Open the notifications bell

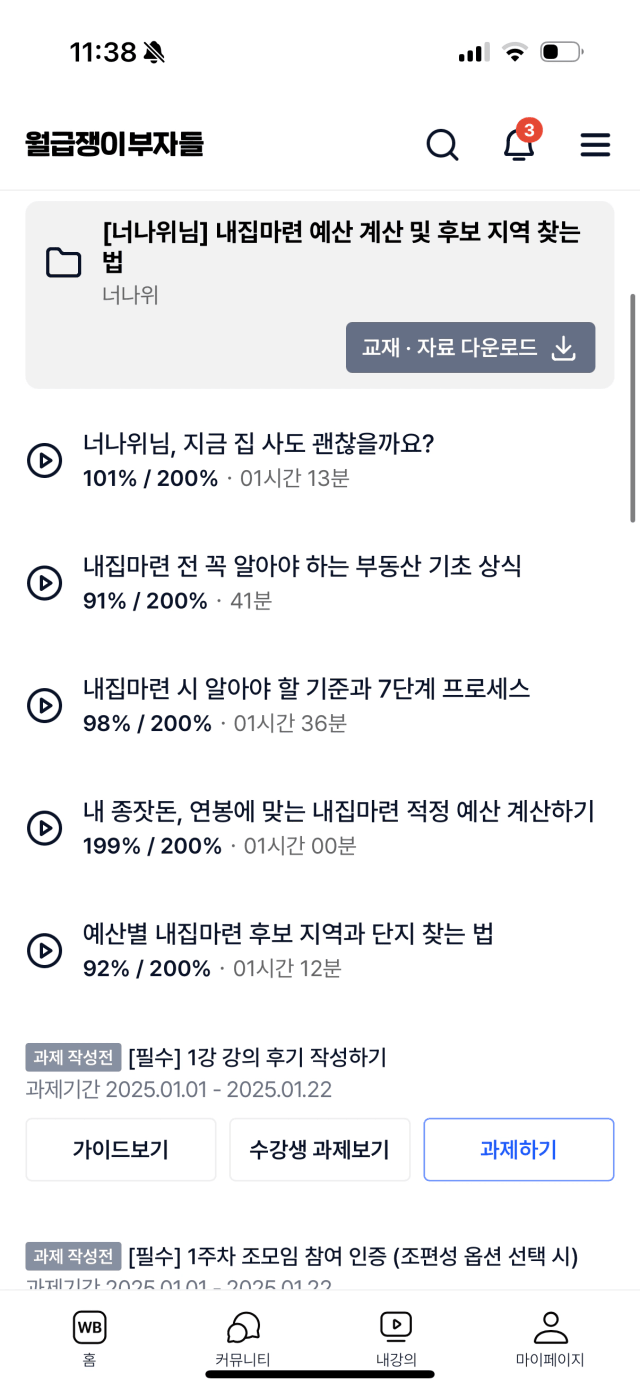(x=518, y=144)
